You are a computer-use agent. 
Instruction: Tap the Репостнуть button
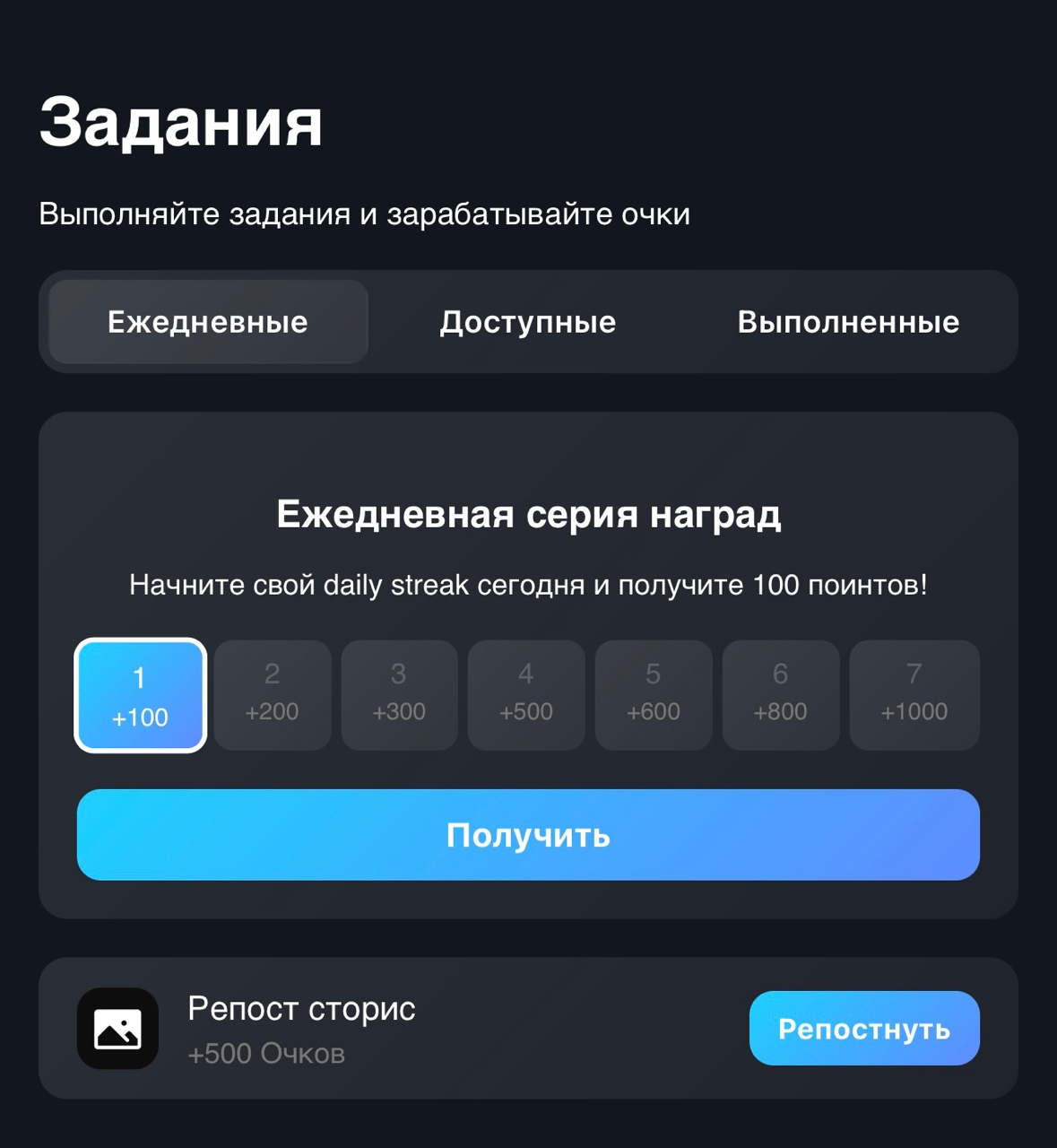pyautogui.click(x=863, y=1029)
